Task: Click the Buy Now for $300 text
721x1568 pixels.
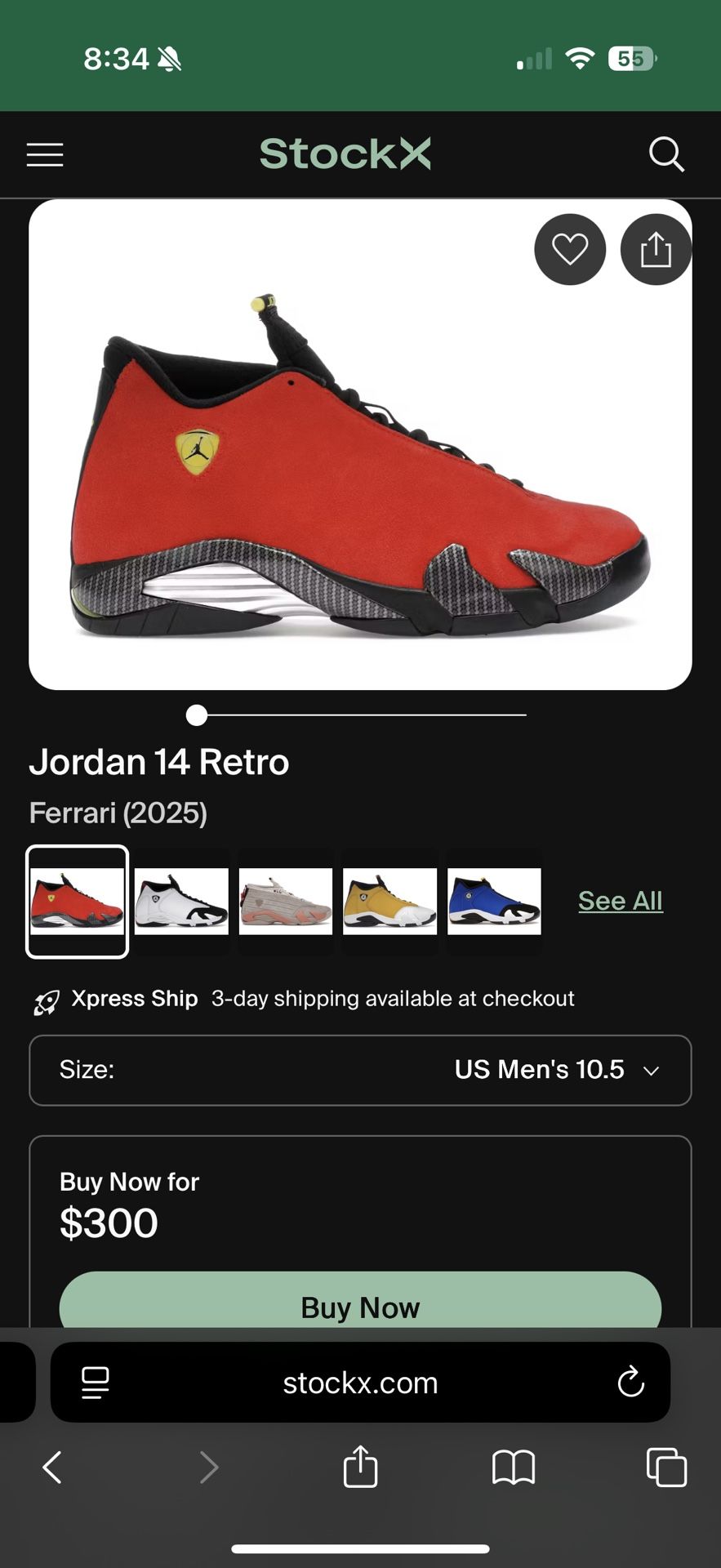Action: point(128,1182)
